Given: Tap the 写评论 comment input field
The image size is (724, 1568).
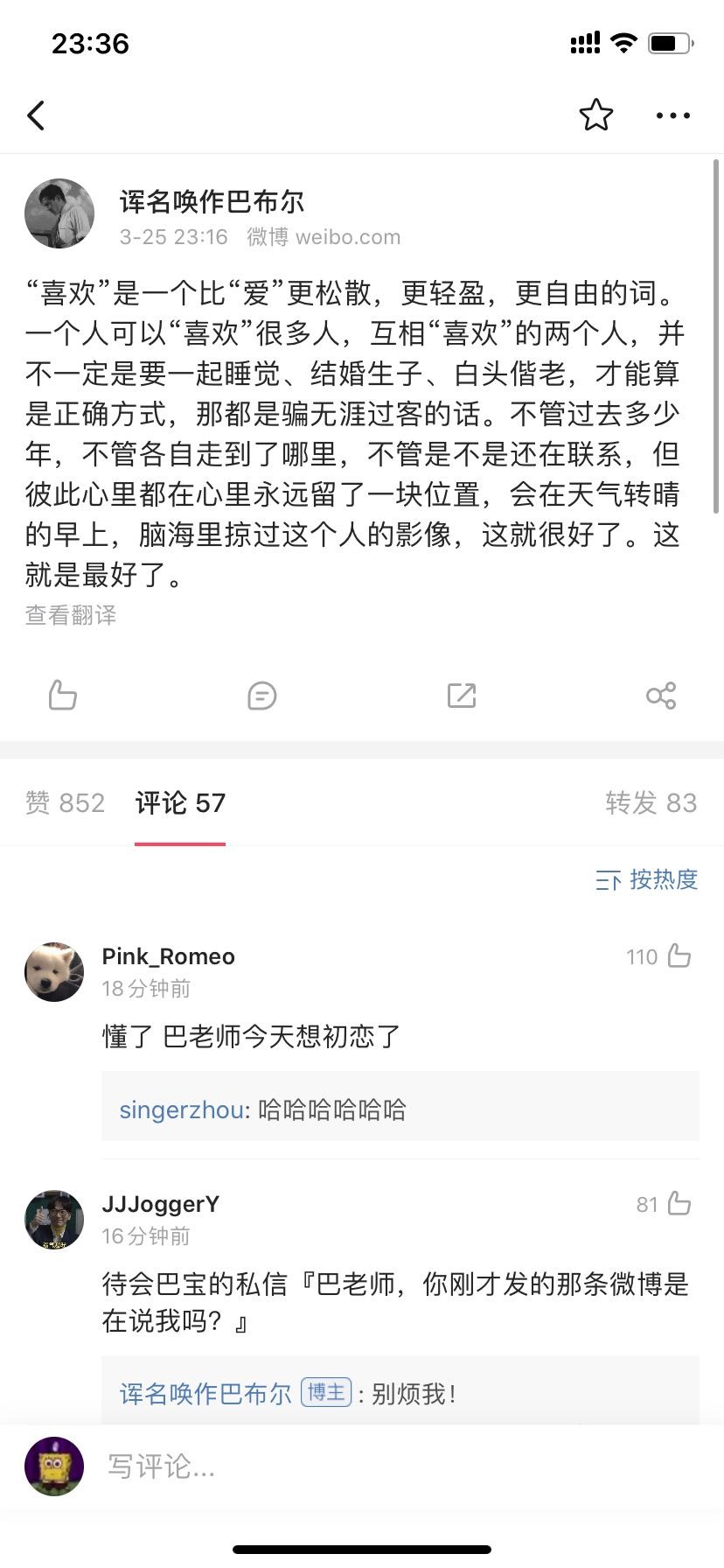Looking at the screenshot, I should pyautogui.click(x=350, y=1466).
